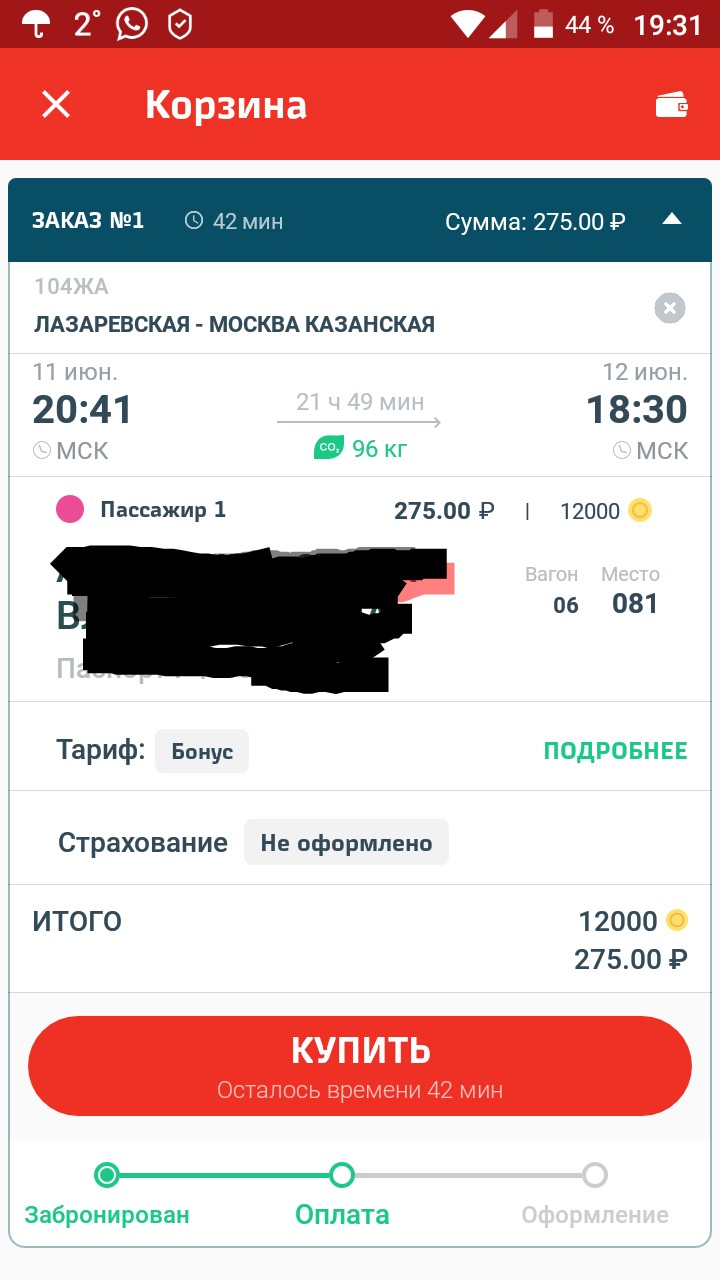Select the Не оформлено insurance option
Viewport: 720px width, 1280px height.
click(346, 842)
